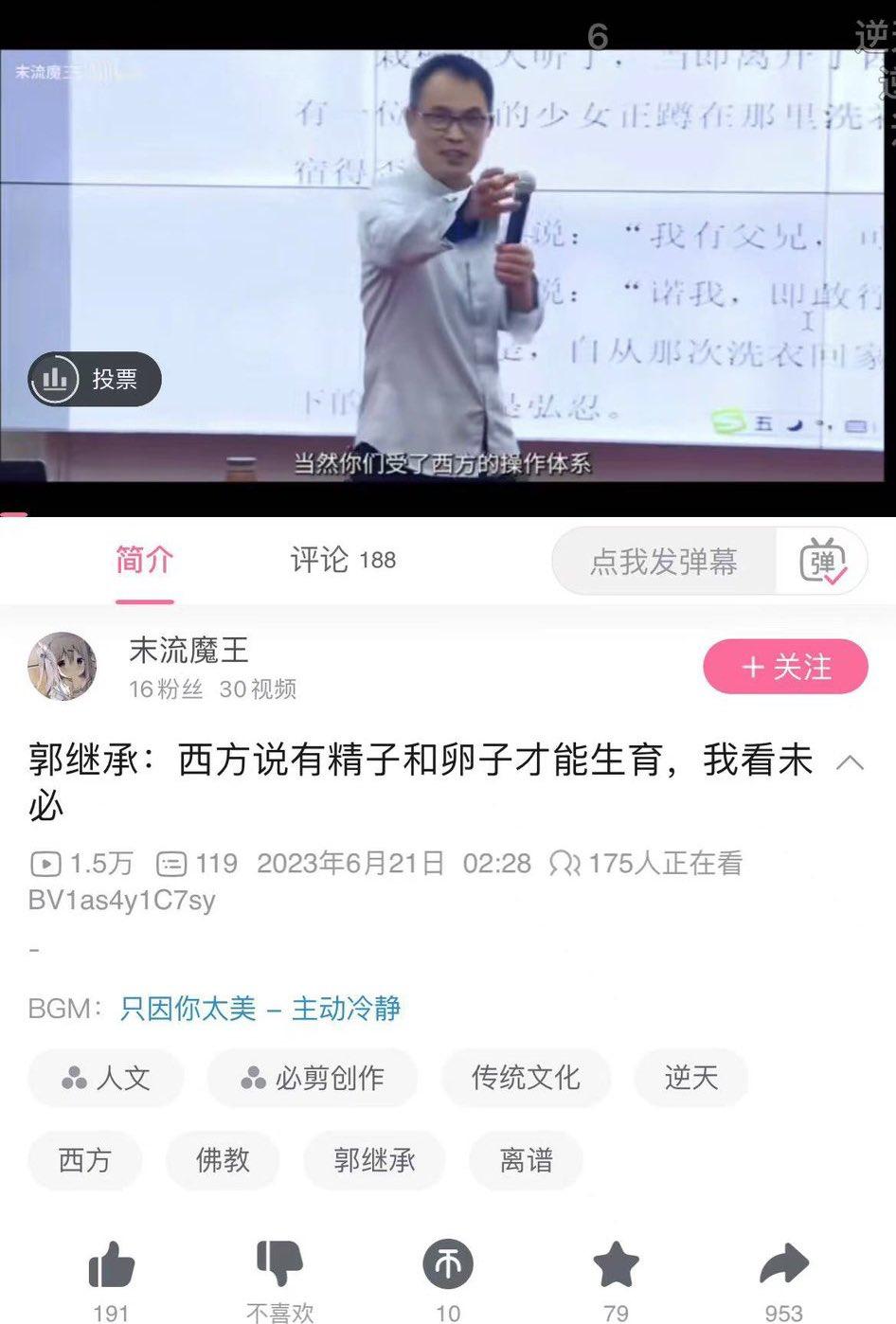Screen dimensions: 896x1324
Task: Toggle the danmaku switch with the 弹 icon
Action: [x=825, y=561]
